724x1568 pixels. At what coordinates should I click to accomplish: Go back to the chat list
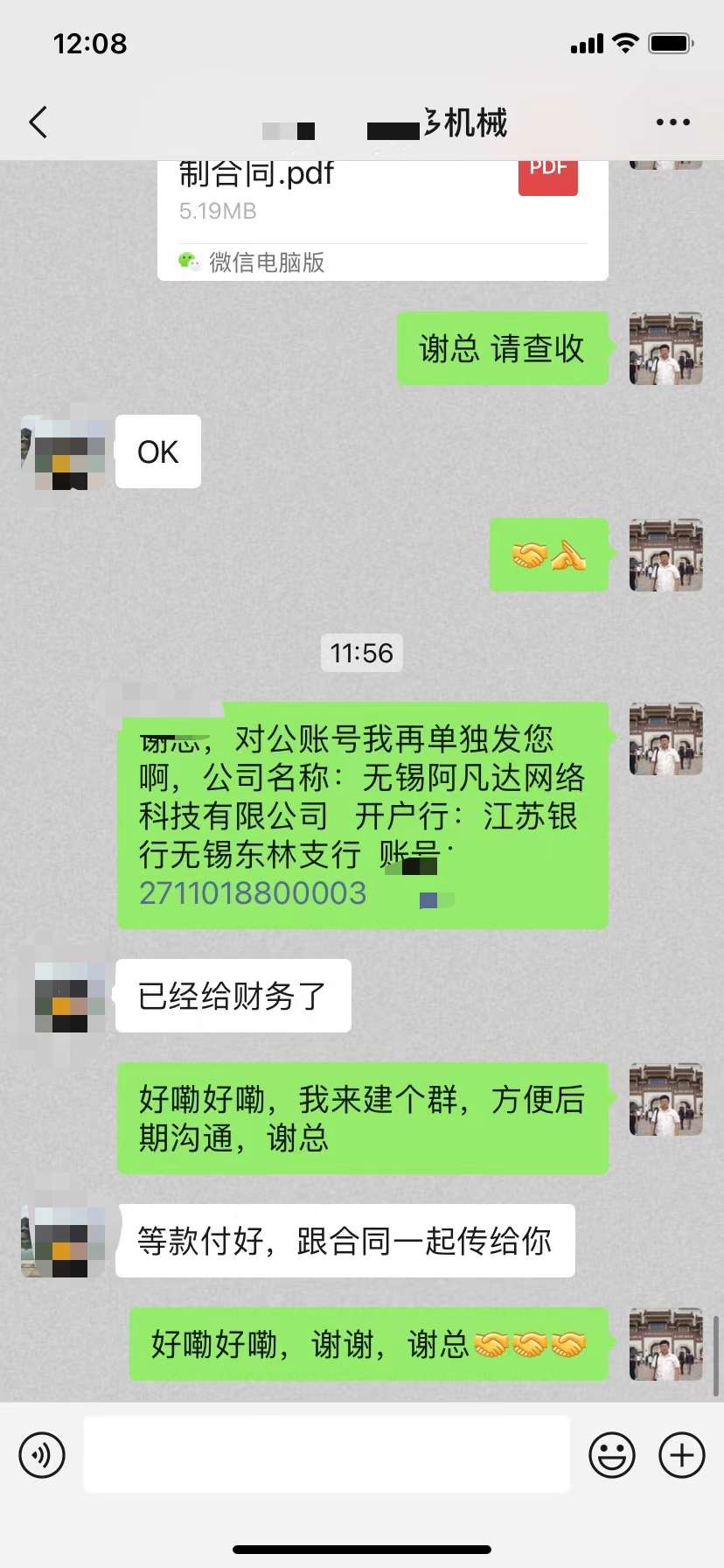(x=38, y=122)
